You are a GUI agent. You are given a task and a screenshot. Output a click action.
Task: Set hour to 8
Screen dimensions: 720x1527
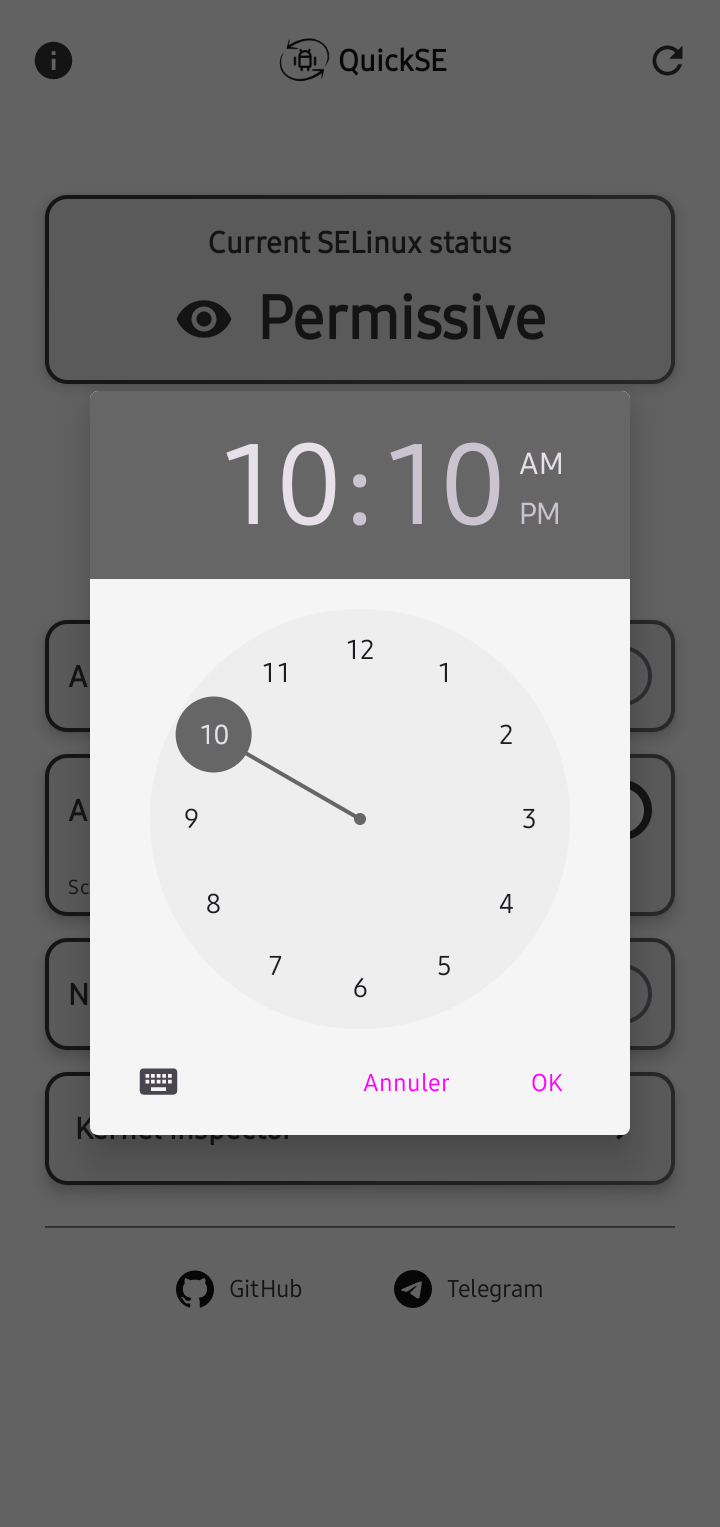click(213, 904)
